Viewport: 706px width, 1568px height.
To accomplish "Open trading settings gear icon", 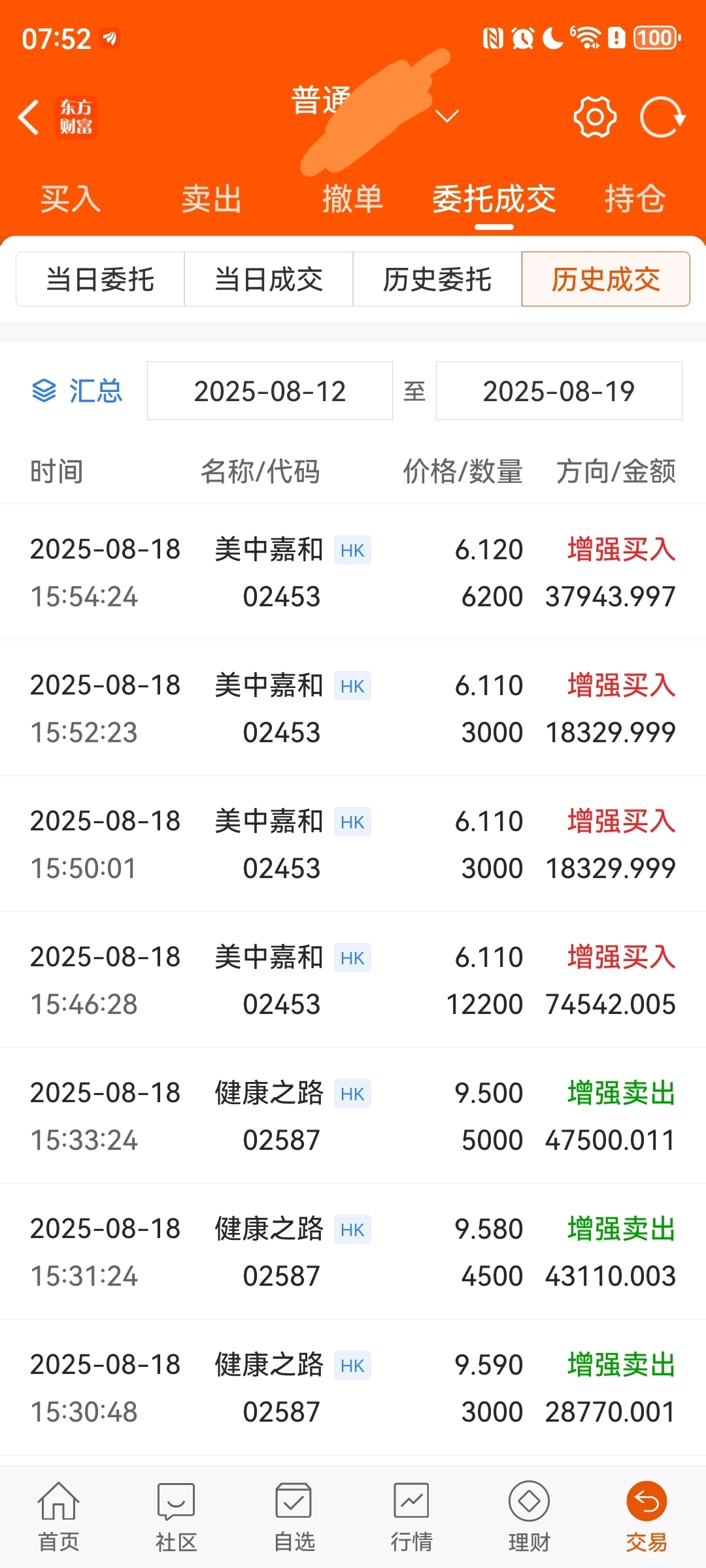I will coord(595,117).
